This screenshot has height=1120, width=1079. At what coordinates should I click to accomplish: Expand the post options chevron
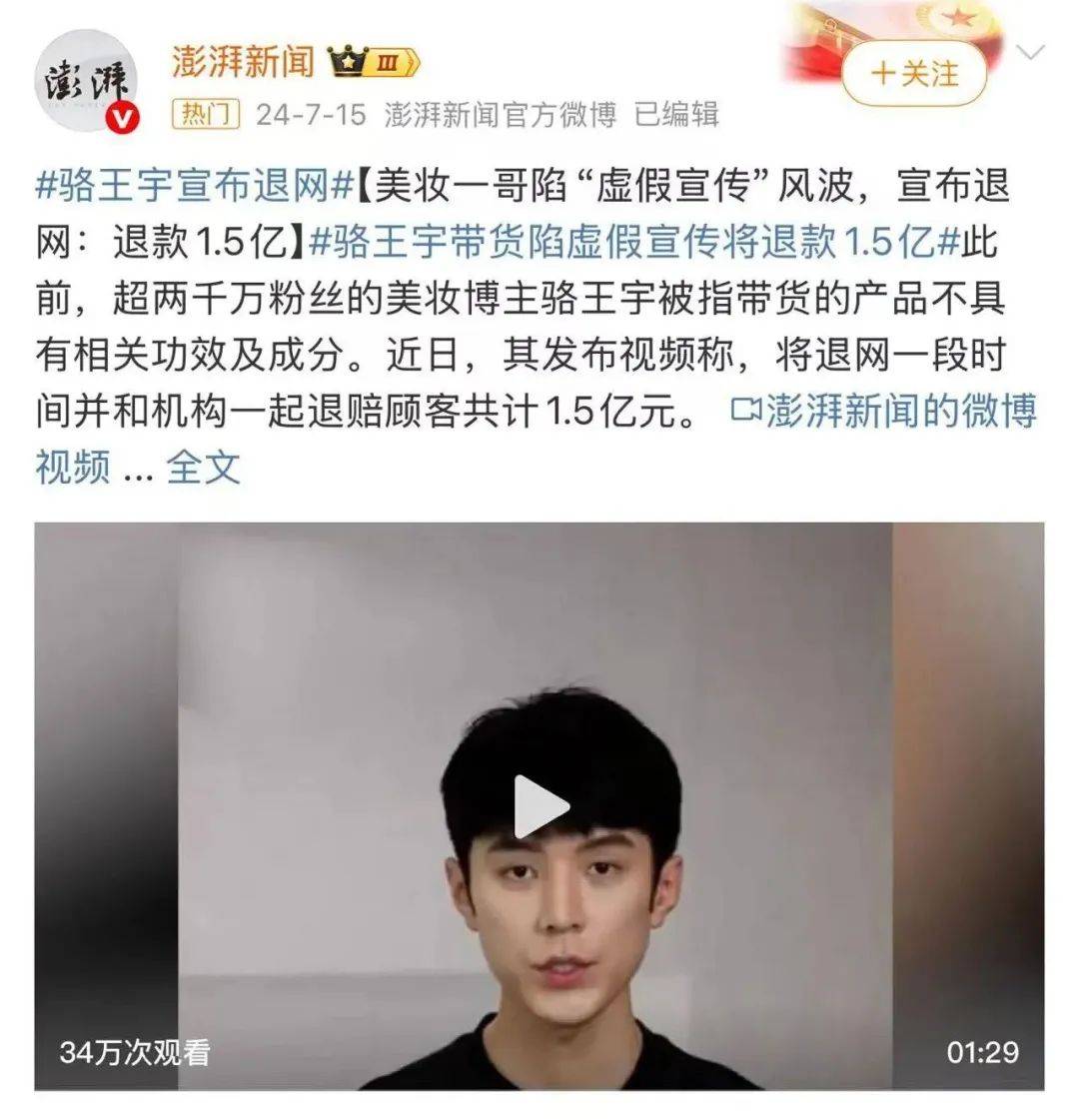tap(1029, 52)
